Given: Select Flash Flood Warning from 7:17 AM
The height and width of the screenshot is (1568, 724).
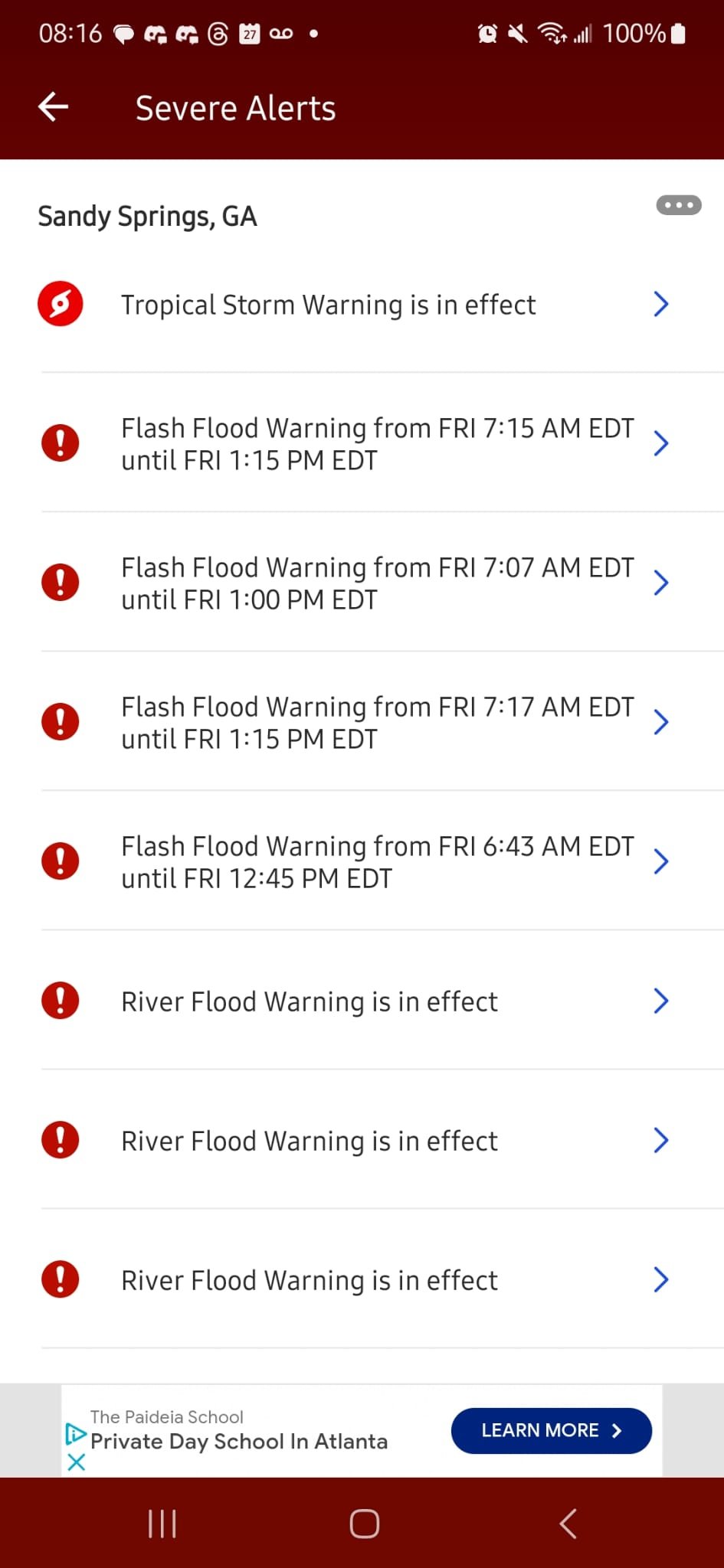Looking at the screenshot, I should (377, 723).
